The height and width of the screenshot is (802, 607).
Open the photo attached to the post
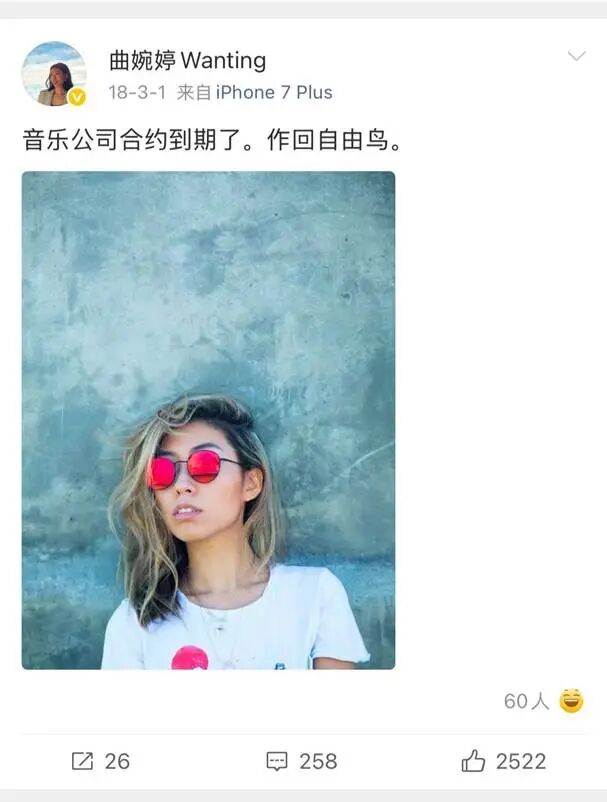coord(208,420)
